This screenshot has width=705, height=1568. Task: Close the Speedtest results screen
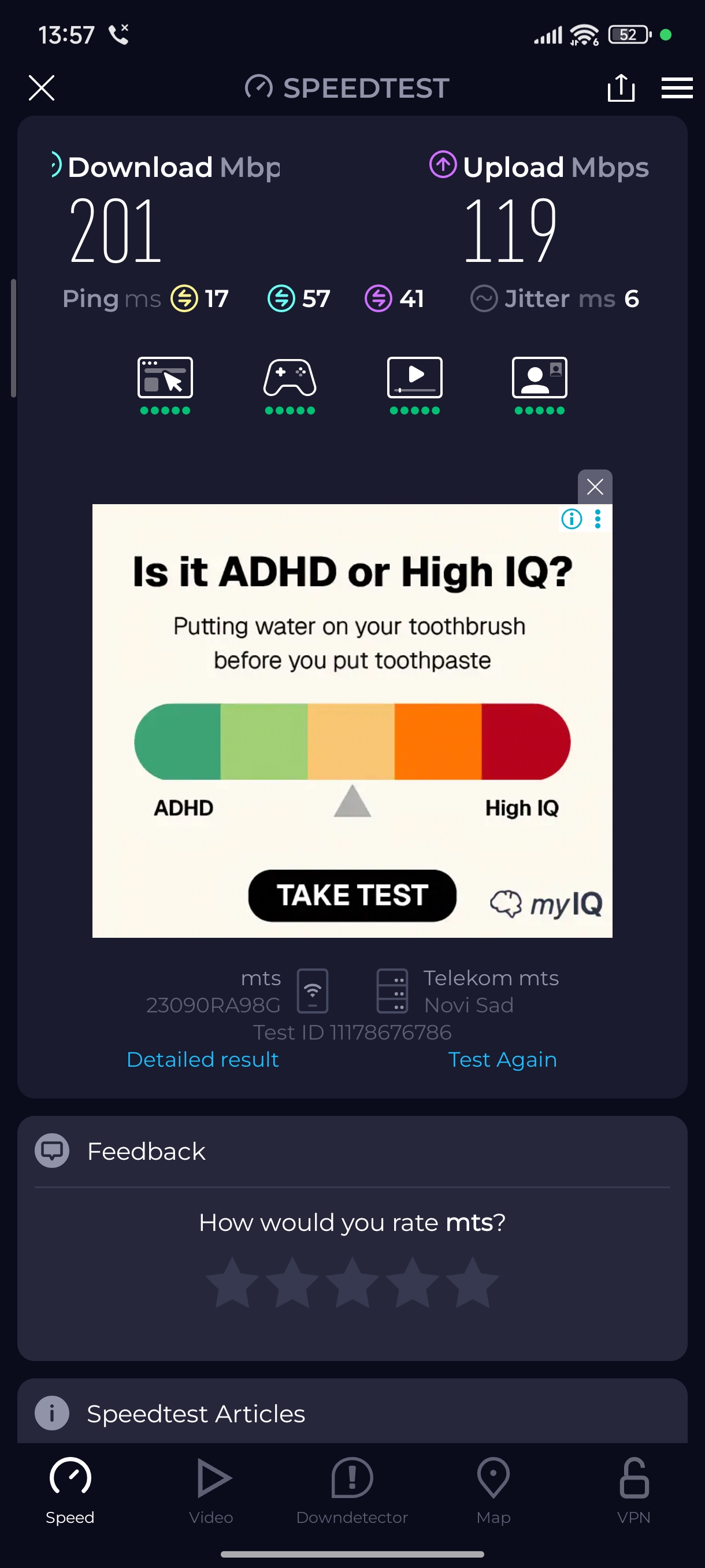pos(42,88)
